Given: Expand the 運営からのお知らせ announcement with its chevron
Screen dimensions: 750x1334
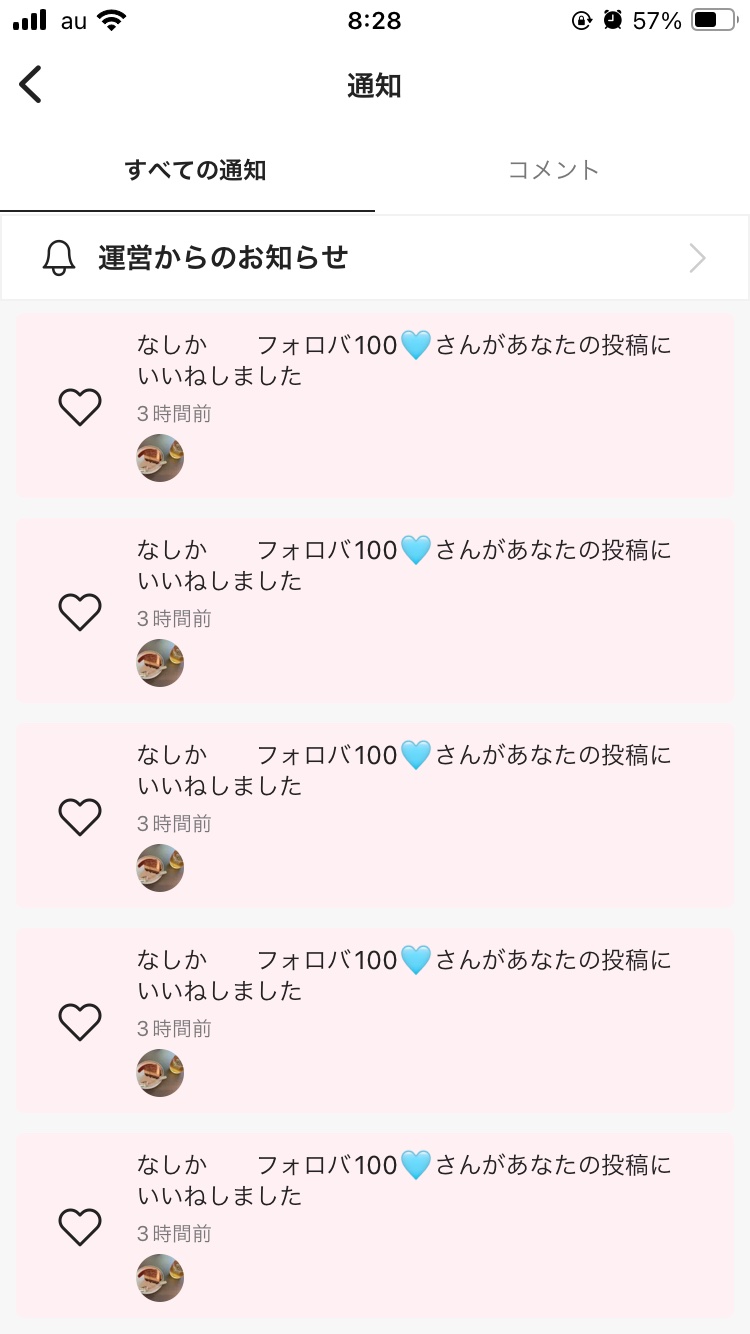Looking at the screenshot, I should coord(697,257).
